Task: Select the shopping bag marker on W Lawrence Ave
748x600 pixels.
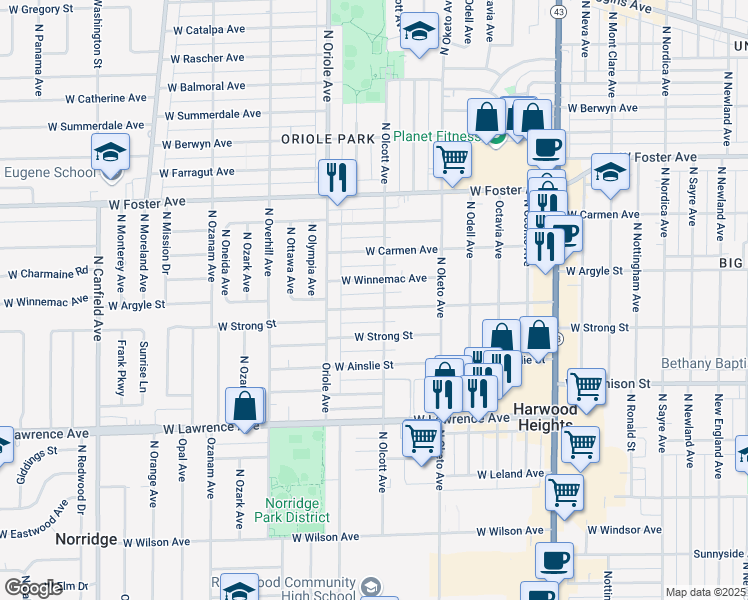Action: [x=245, y=407]
